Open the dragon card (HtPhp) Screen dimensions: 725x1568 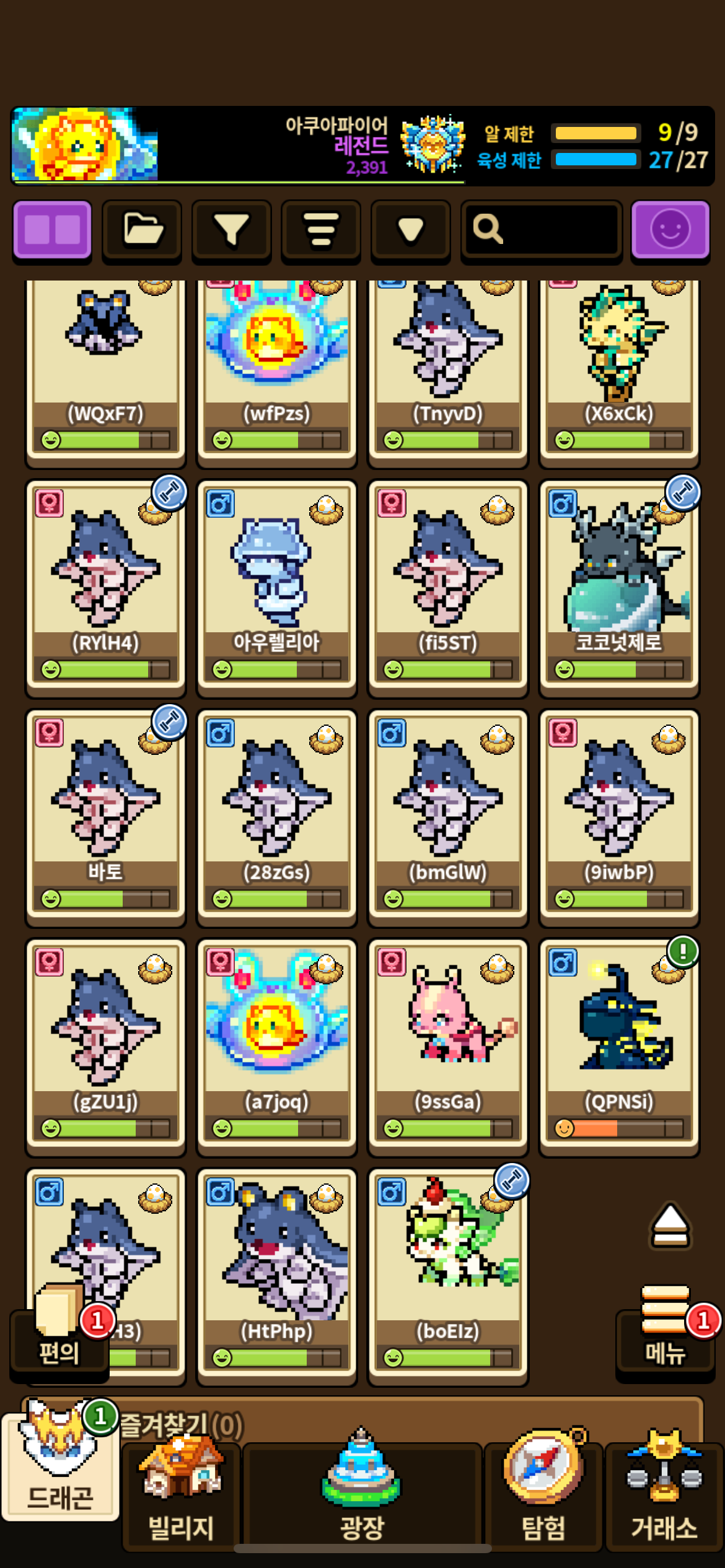(276, 1274)
